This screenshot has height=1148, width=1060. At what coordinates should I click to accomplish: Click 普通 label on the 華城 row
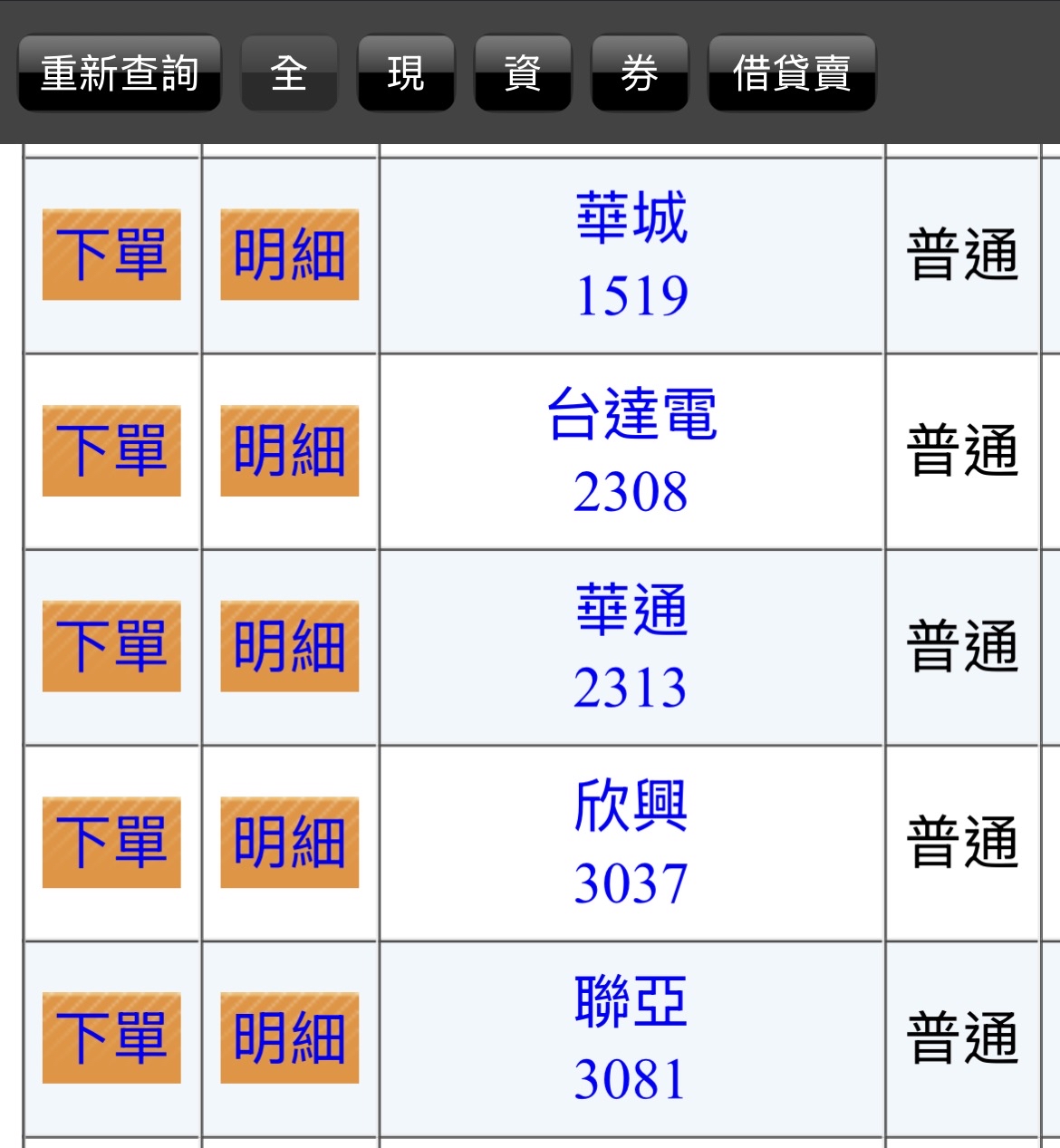click(x=962, y=255)
